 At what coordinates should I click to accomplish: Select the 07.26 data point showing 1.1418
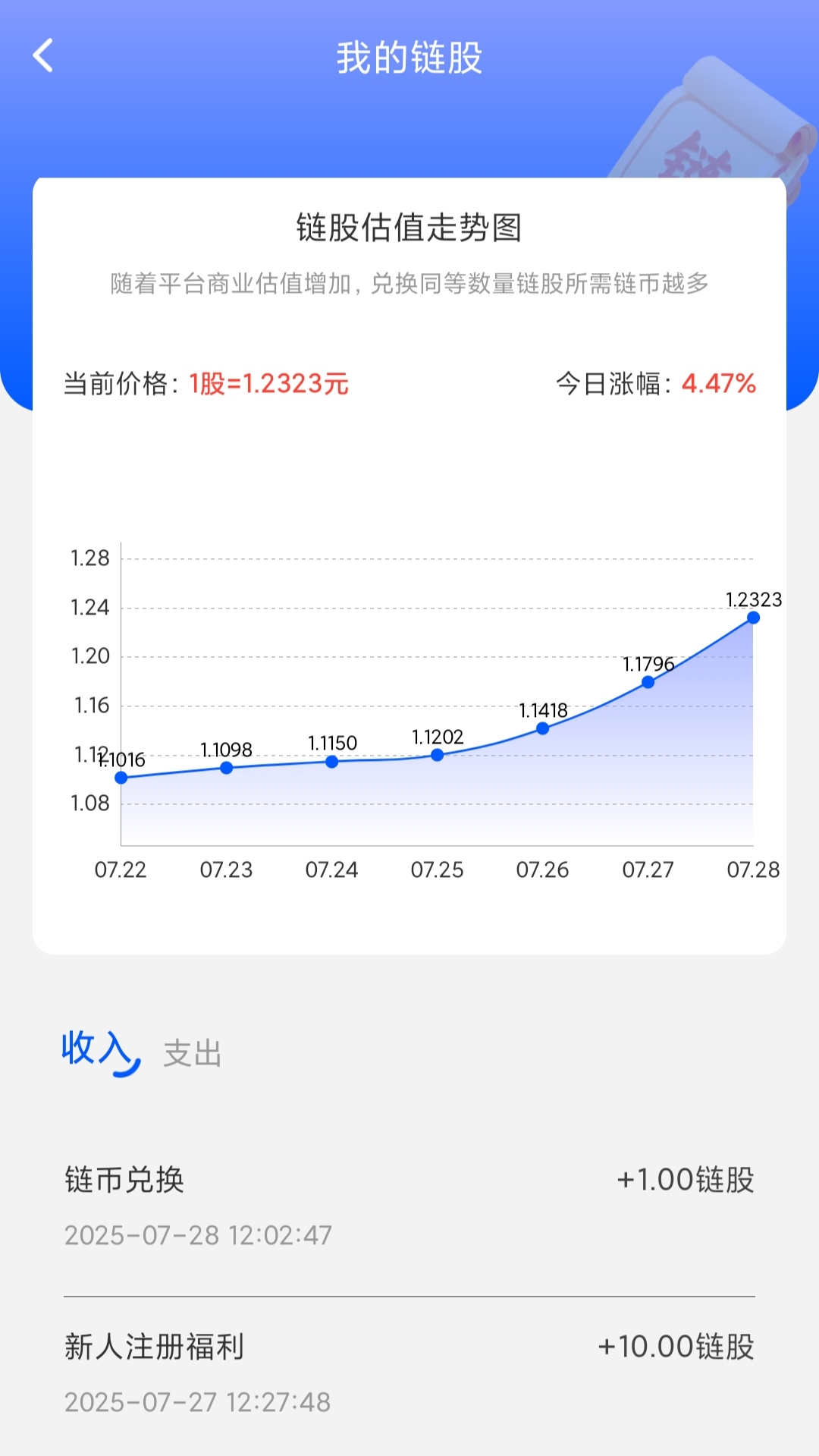pos(542,729)
